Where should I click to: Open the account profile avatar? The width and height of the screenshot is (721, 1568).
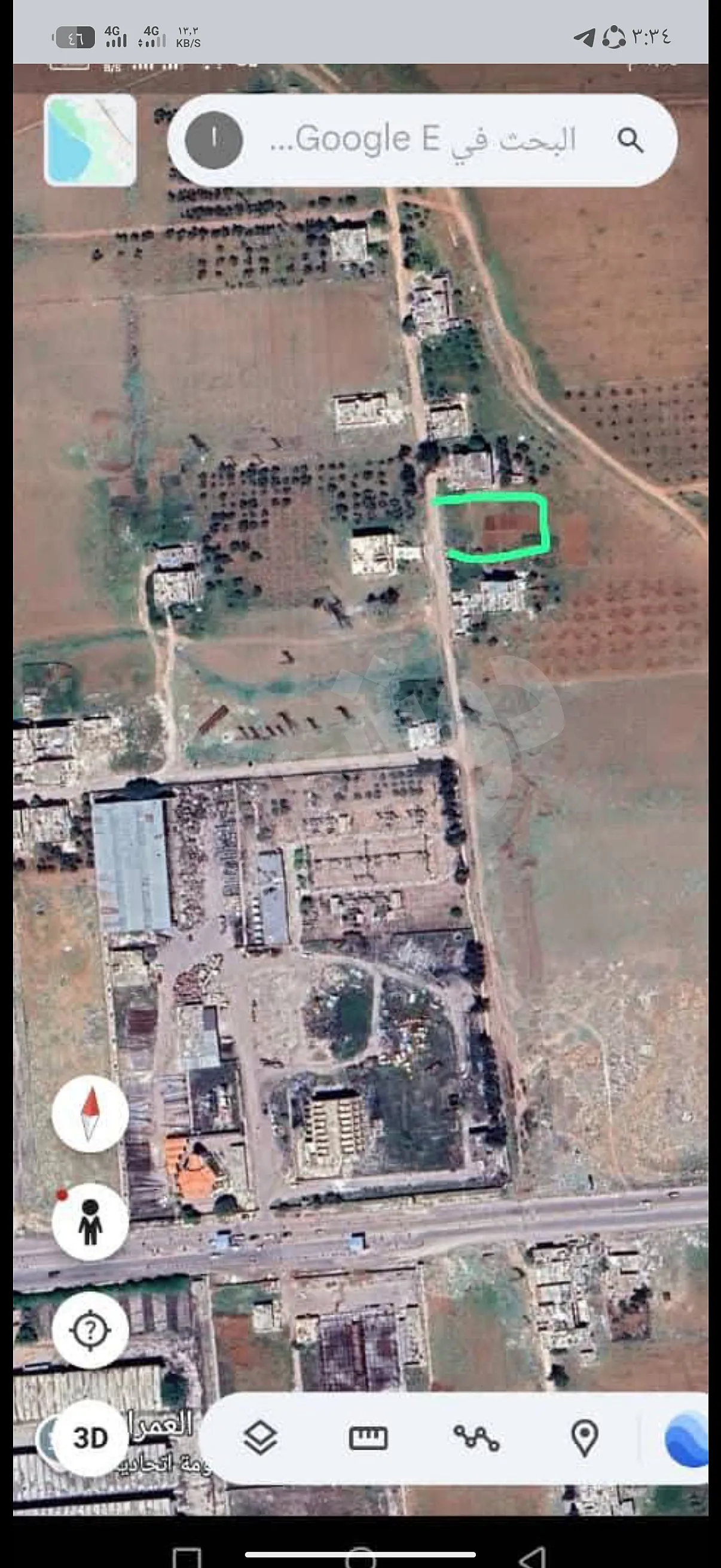[x=214, y=140]
